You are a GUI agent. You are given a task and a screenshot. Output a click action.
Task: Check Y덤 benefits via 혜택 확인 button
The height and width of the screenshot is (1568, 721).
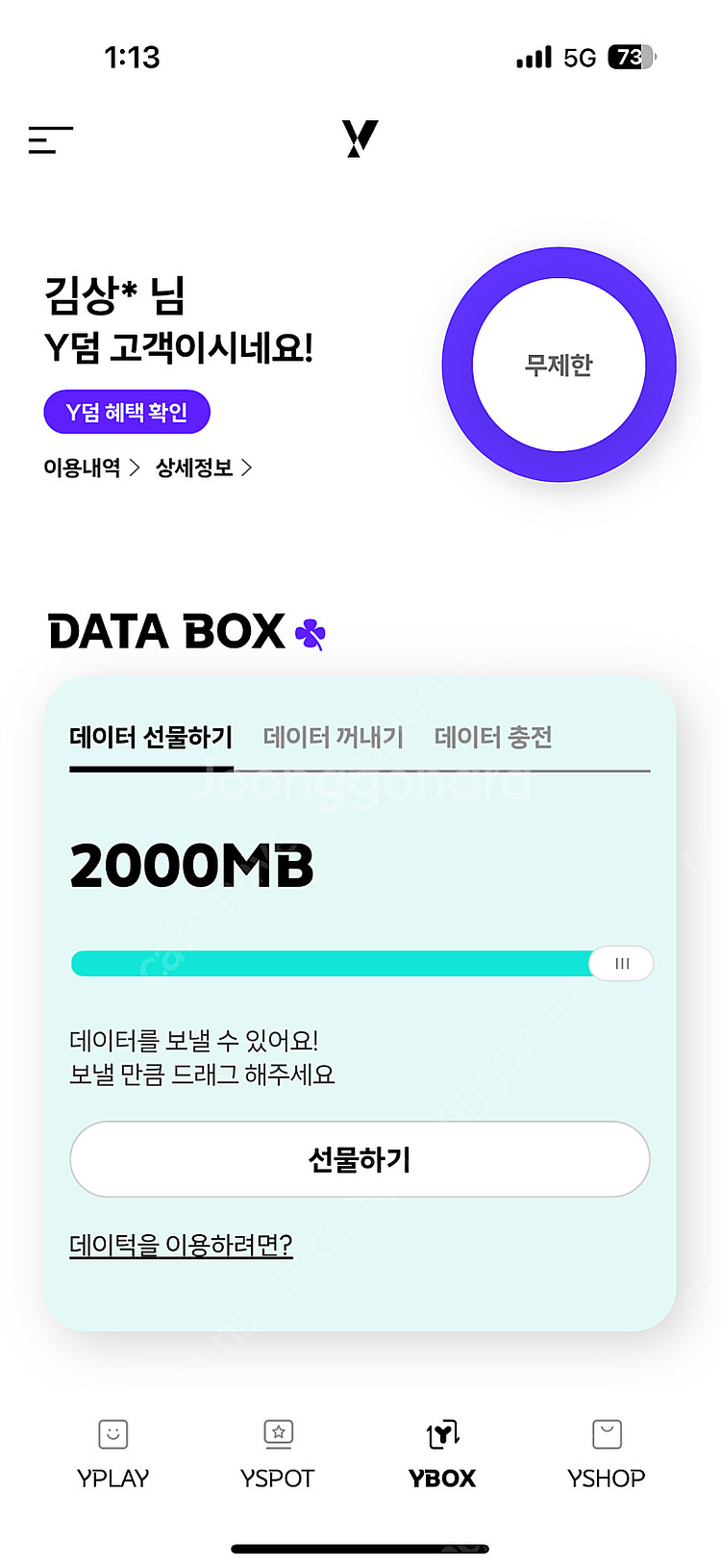[126, 412]
